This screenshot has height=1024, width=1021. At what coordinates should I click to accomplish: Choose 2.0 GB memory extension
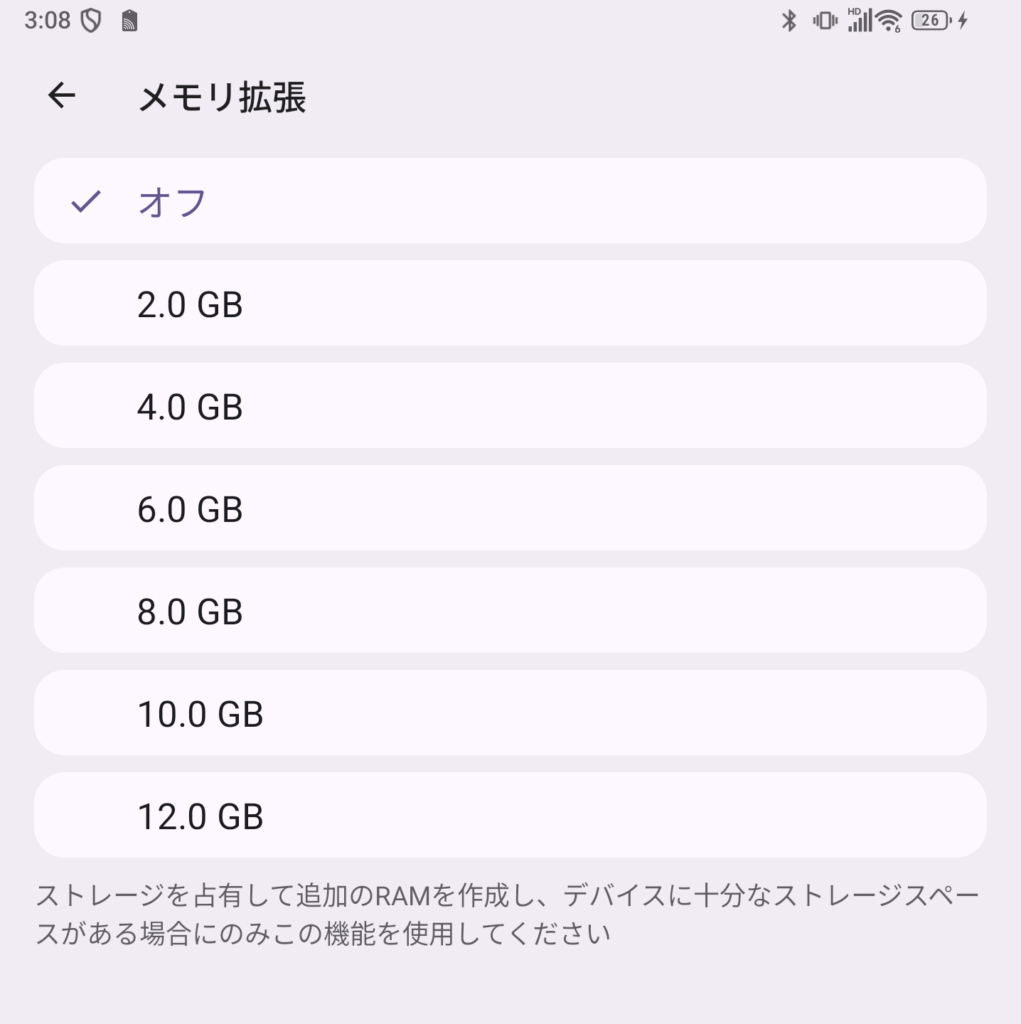click(x=510, y=304)
